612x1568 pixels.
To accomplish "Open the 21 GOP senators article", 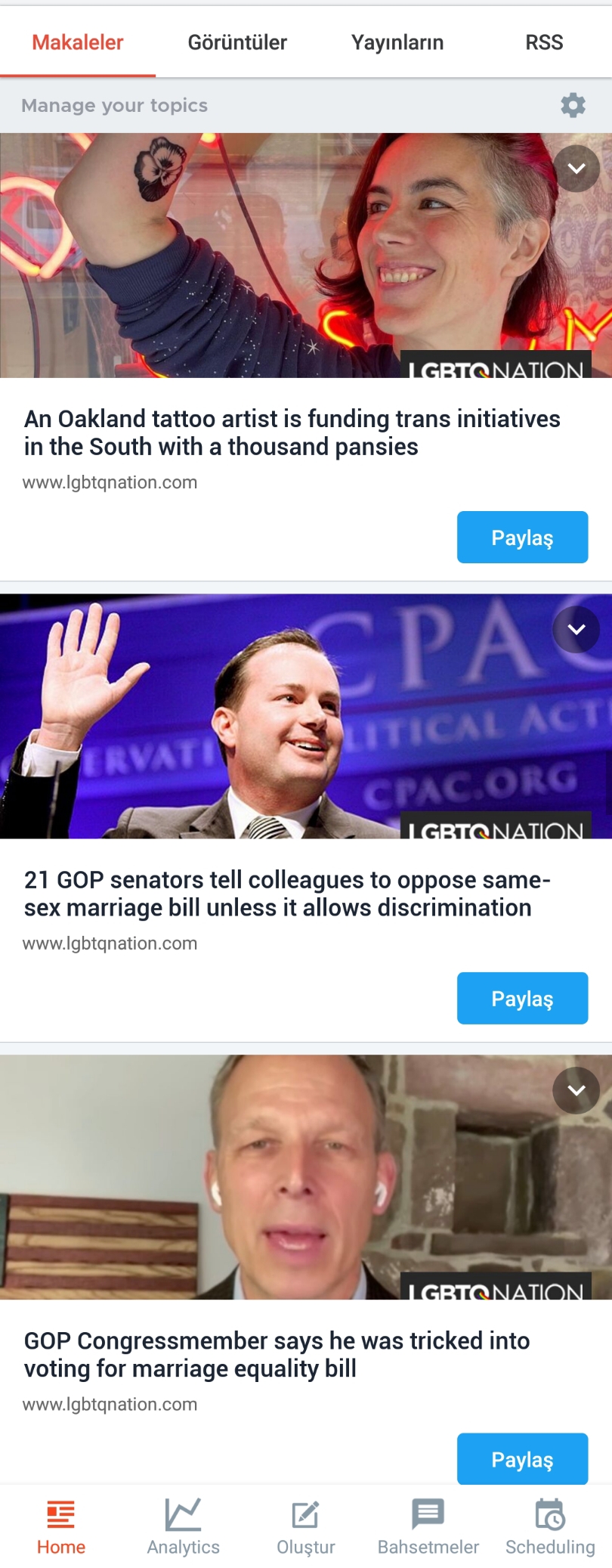I will [287, 894].
